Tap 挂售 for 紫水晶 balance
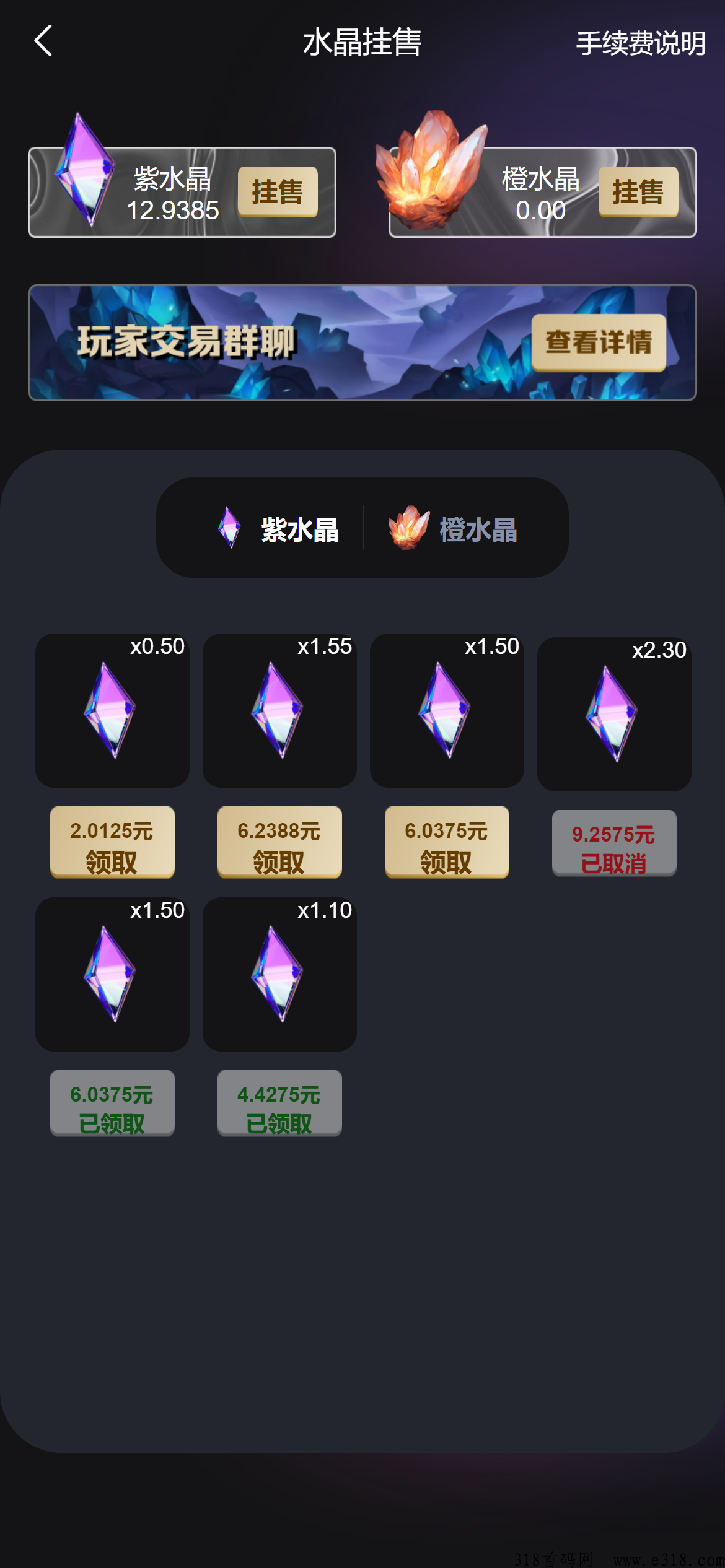725x1568 pixels. 278,192
